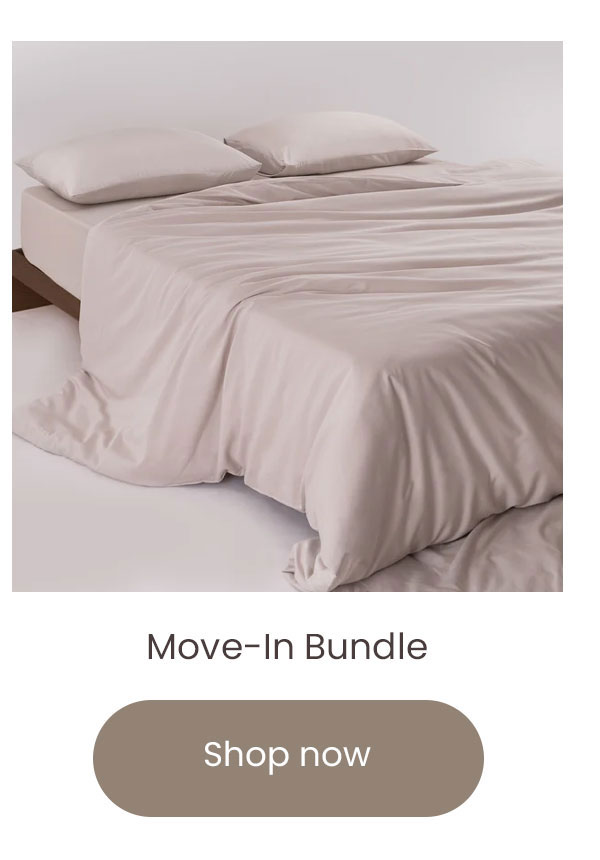Tap the Shop now button
The height and width of the screenshot is (860, 600).
pos(288,757)
